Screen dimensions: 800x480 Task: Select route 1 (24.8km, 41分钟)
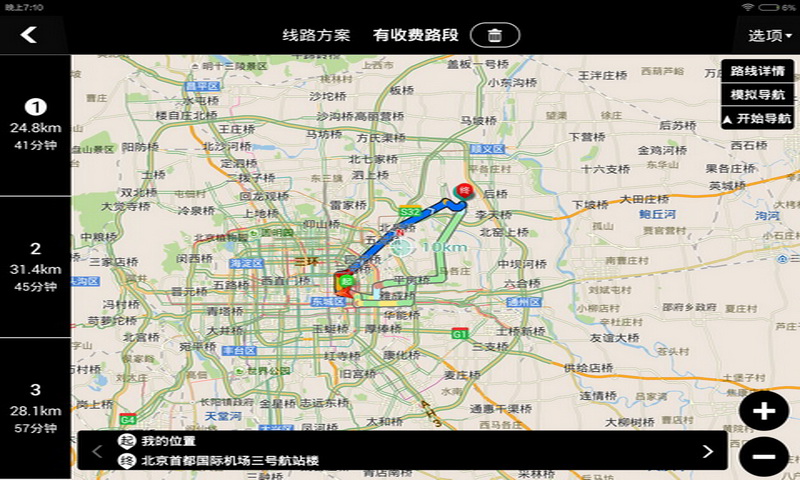[35, 125]
